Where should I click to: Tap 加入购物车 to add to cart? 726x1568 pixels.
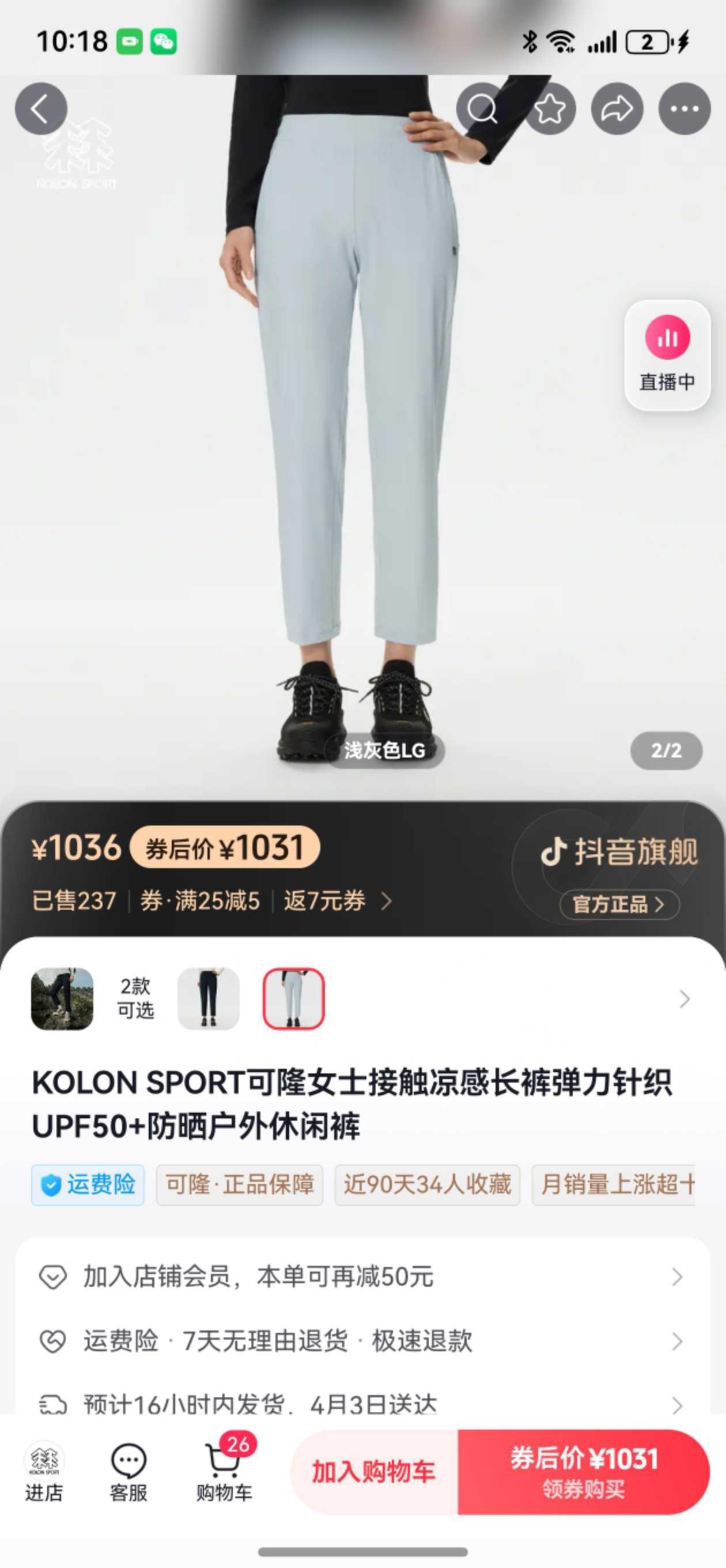coord(373,1472)
